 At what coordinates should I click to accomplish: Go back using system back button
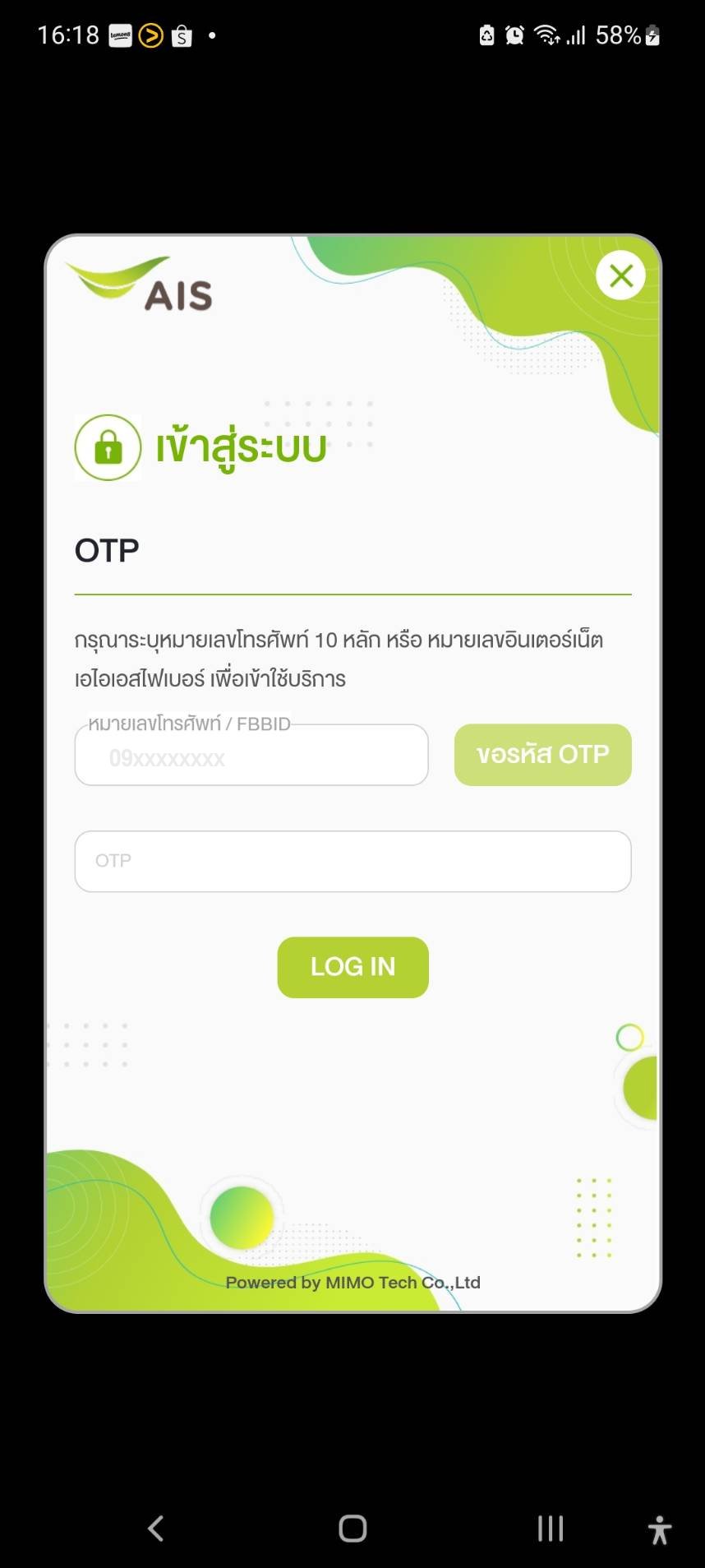(155, 1529)
